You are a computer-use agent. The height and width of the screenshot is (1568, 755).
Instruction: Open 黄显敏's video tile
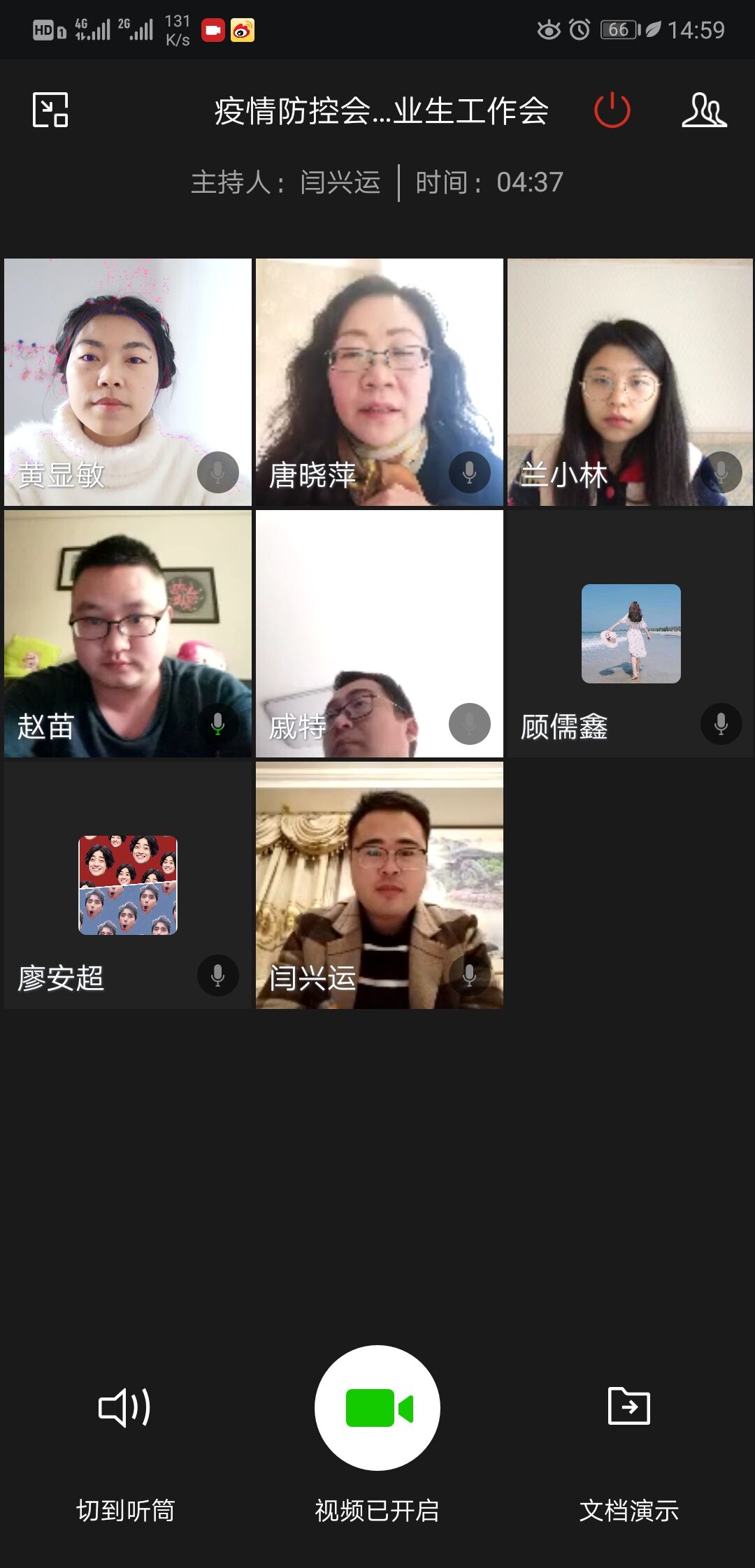[x=128, y=382]
